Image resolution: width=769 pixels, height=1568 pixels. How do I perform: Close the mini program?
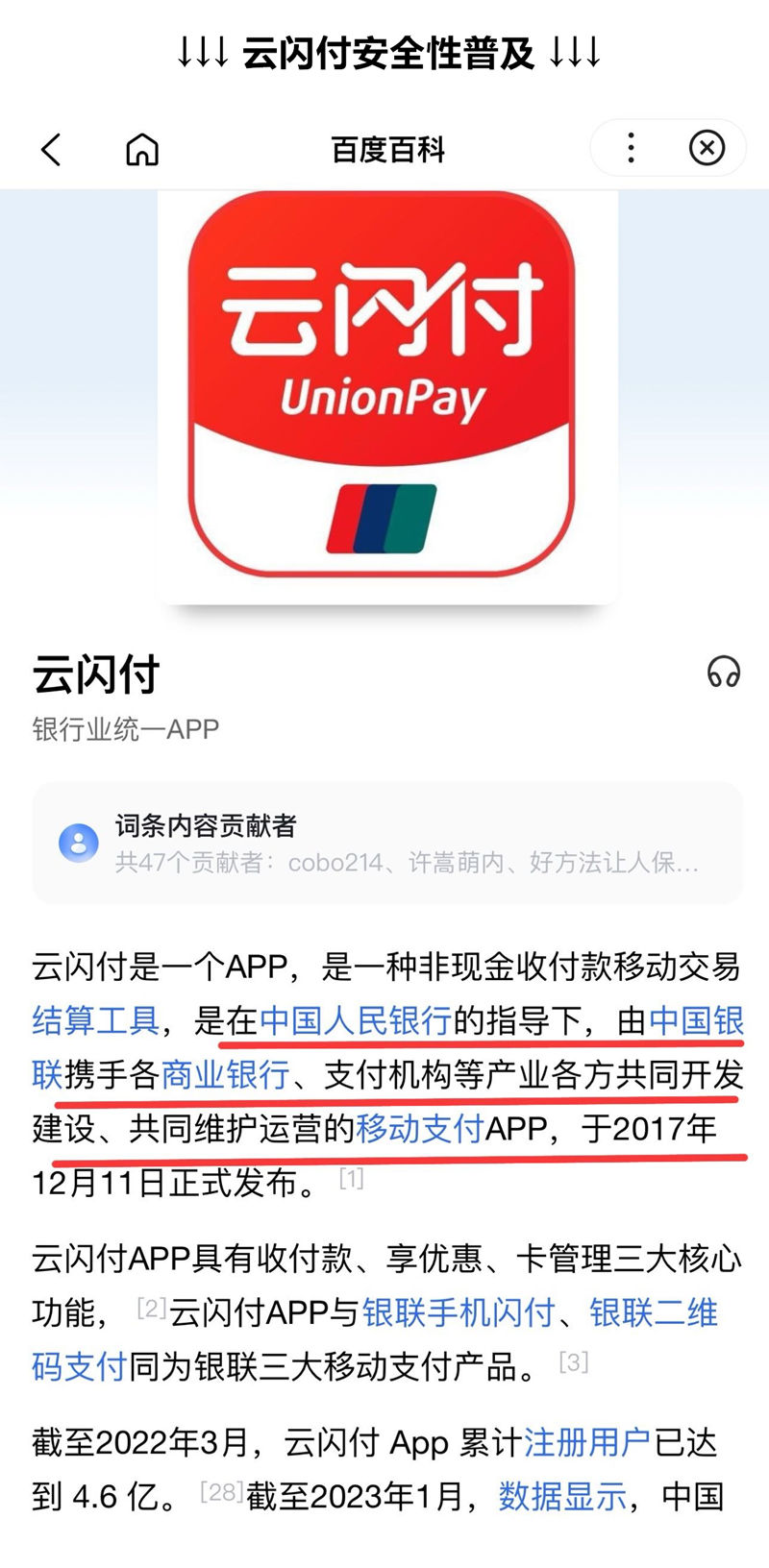tap(707, 148)
